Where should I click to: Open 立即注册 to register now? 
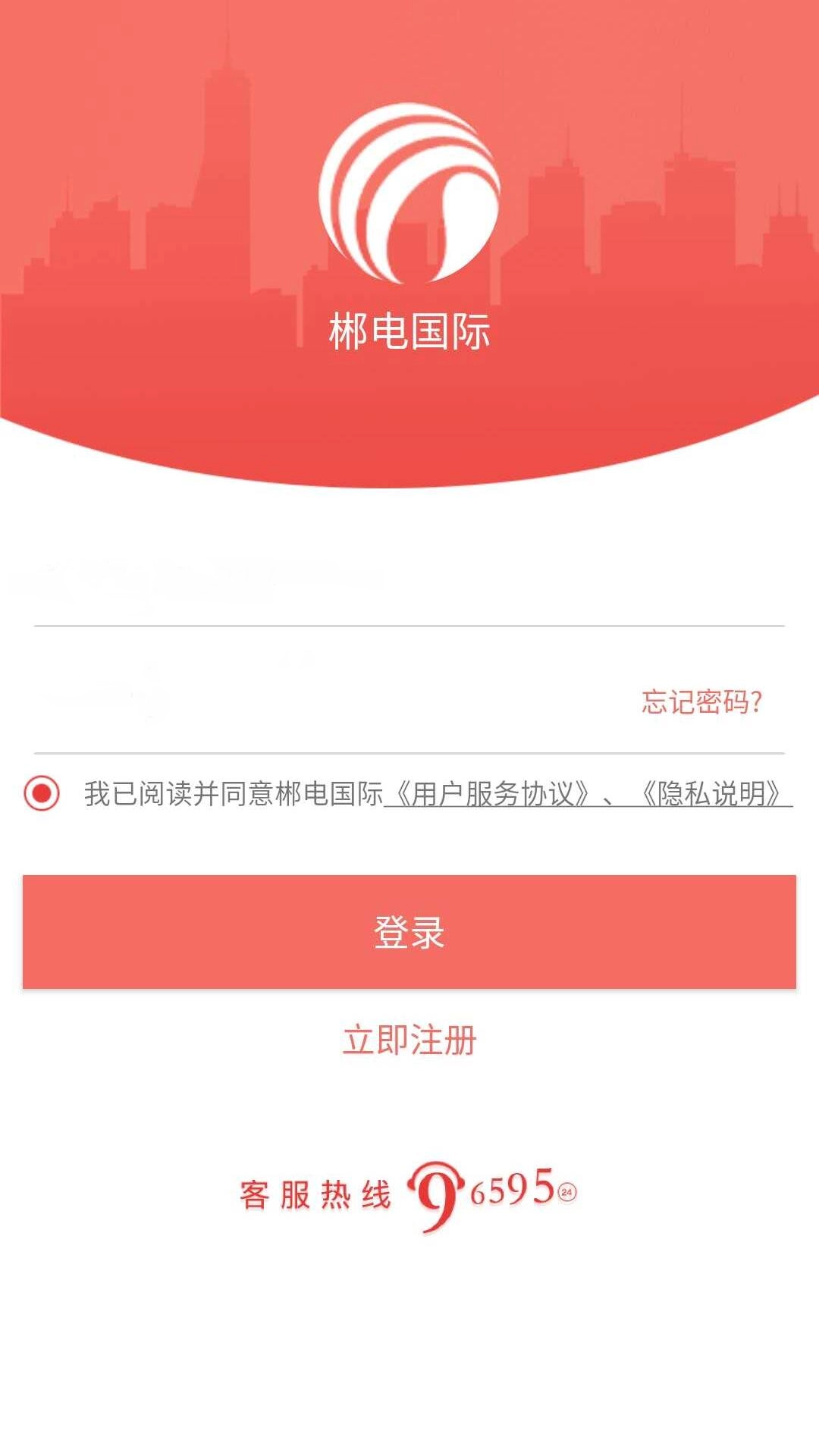pyautogui.click(x=409, y=1040)
